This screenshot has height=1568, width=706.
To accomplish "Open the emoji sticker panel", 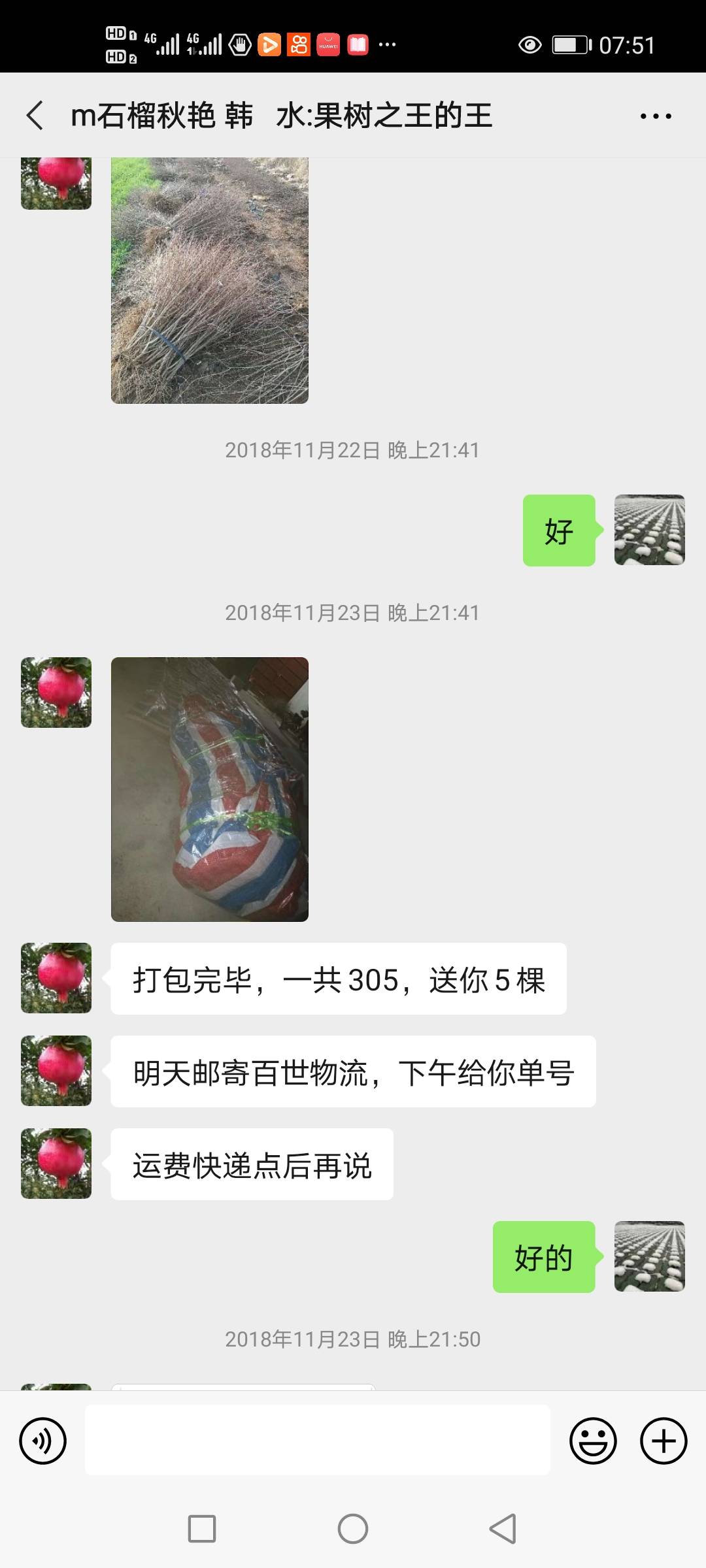I will tap(593, 1441).
